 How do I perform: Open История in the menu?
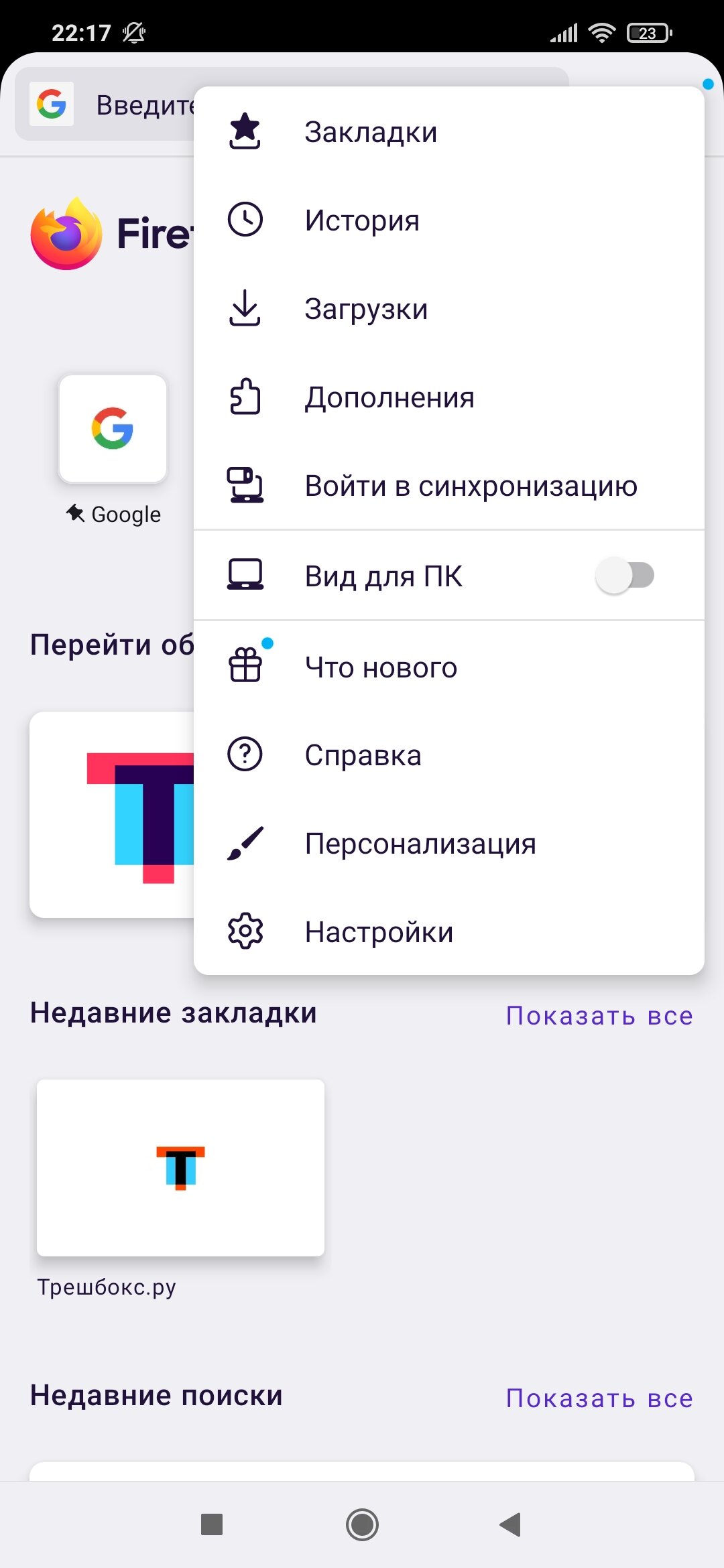pos(449,220)
